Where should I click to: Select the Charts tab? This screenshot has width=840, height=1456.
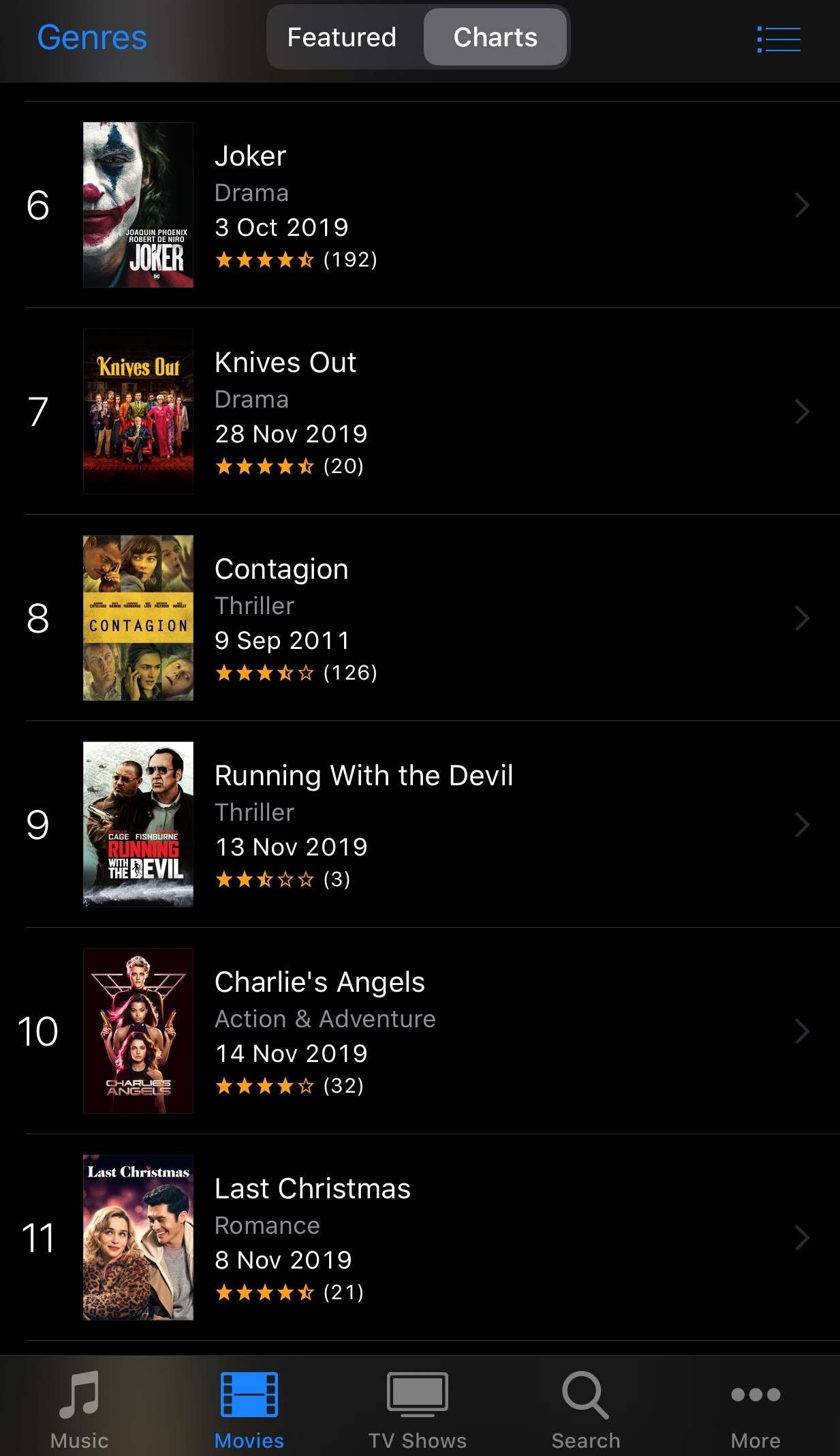pyautogui.click(x=496, y=37)
